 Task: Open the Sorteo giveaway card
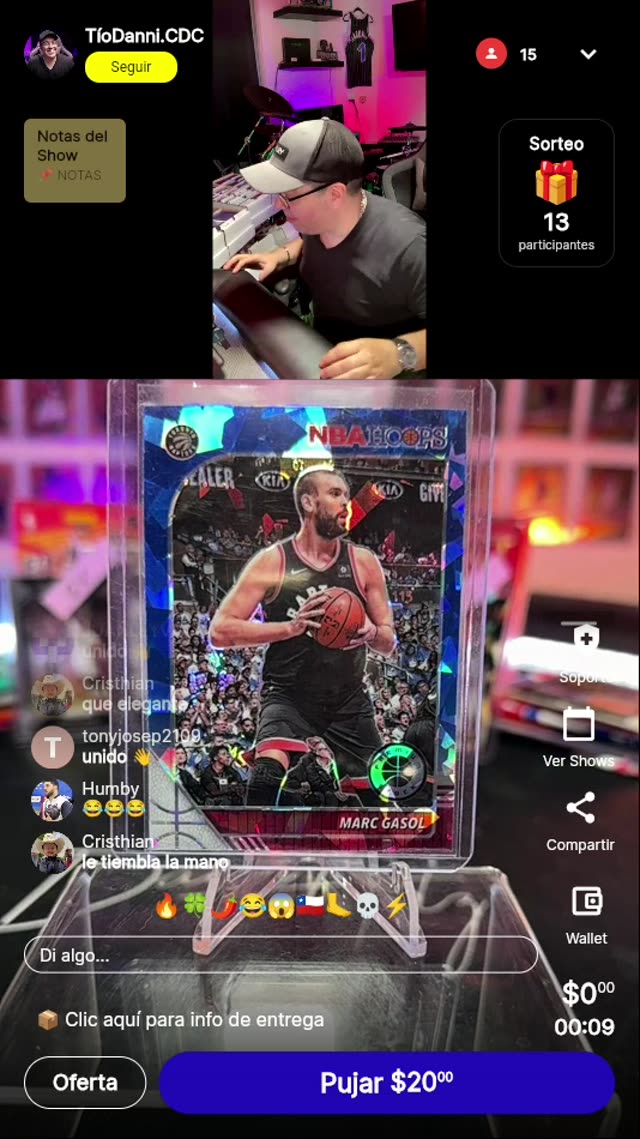coord(556,193)
